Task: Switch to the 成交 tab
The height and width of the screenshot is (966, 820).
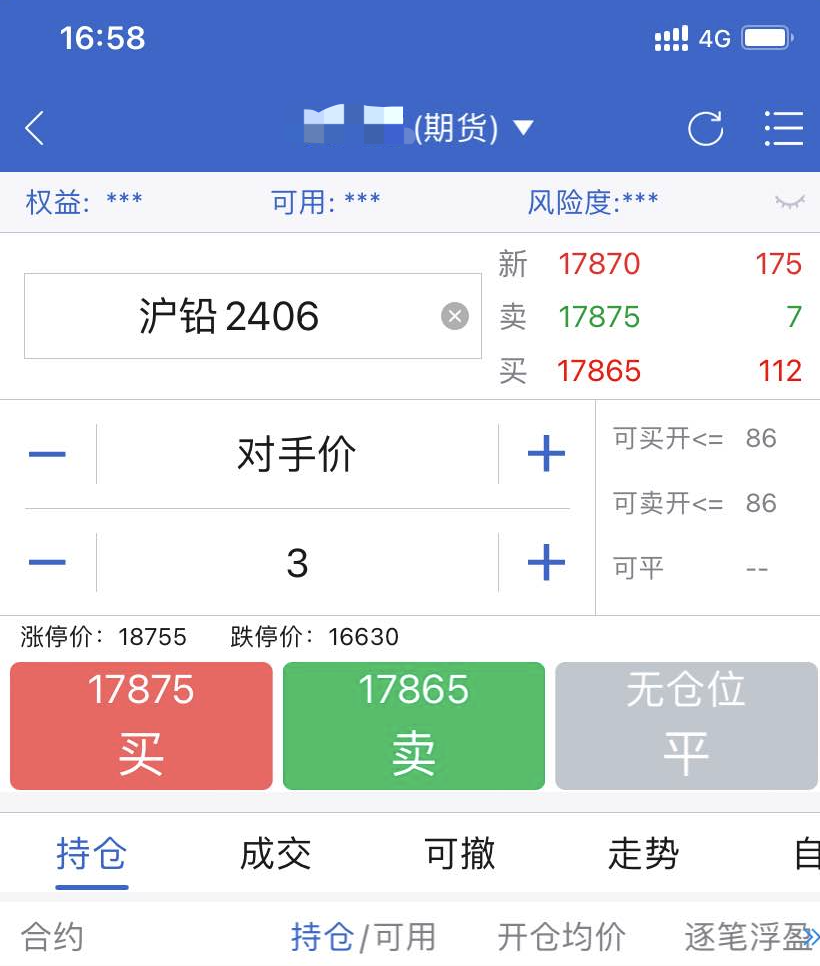Action: coord(276,854)
